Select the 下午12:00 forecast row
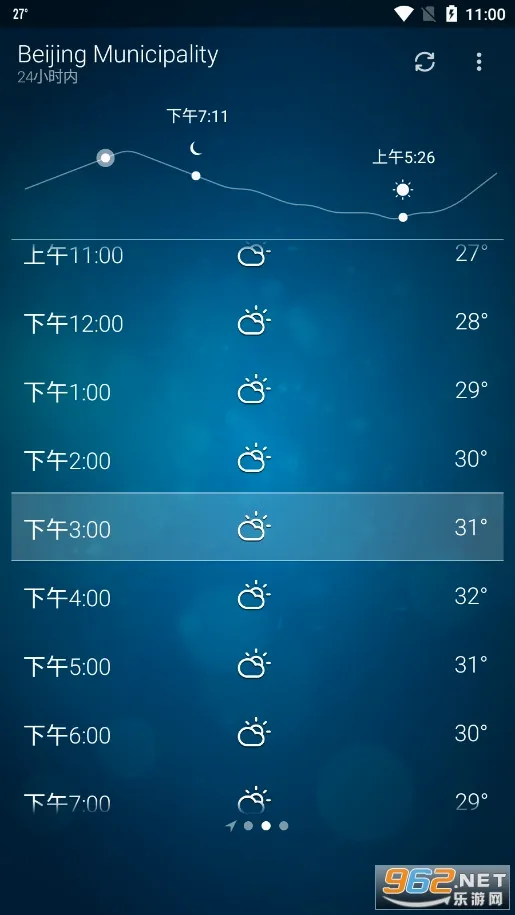This screenshot has height=915, width=515. (257, 323)
